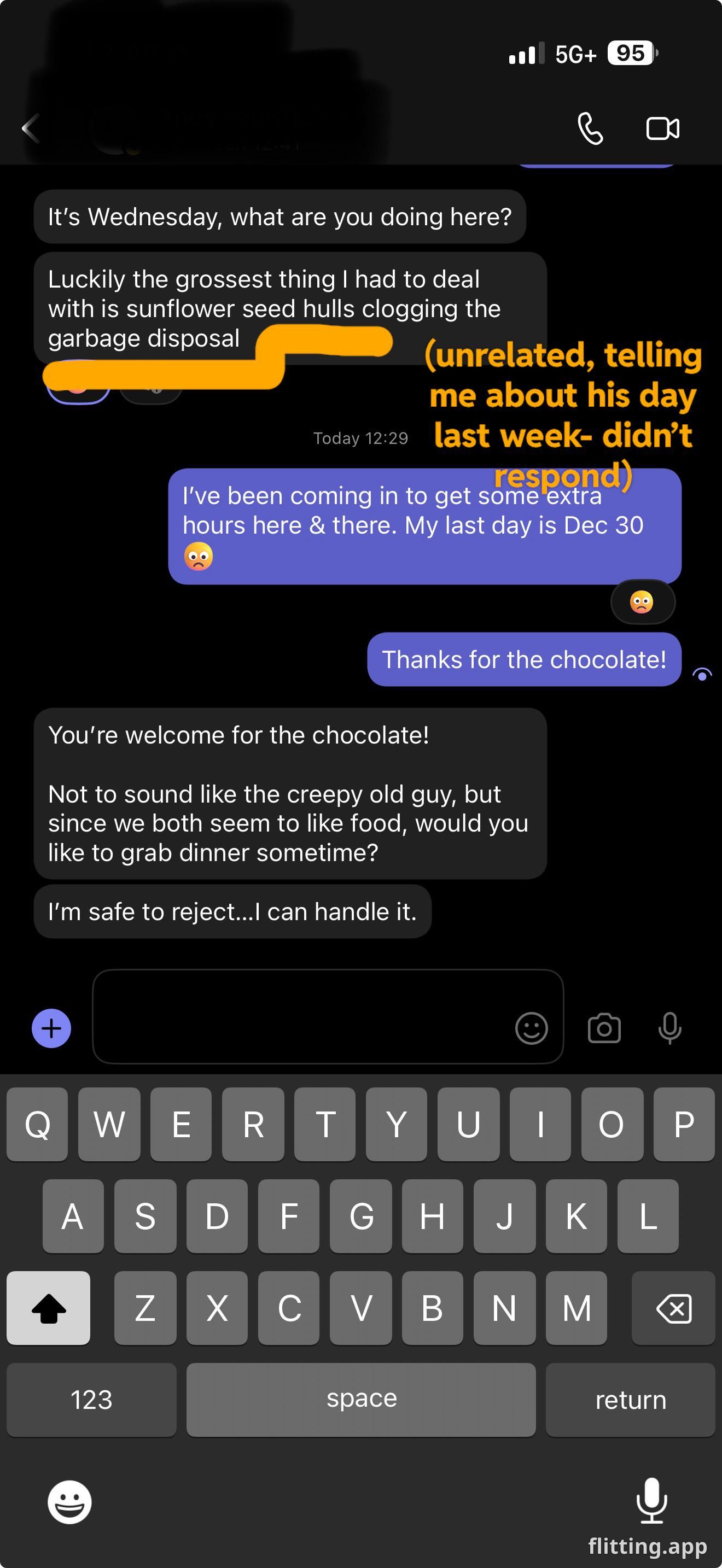Switch to the emoji keyboard

pos(69,1501)
